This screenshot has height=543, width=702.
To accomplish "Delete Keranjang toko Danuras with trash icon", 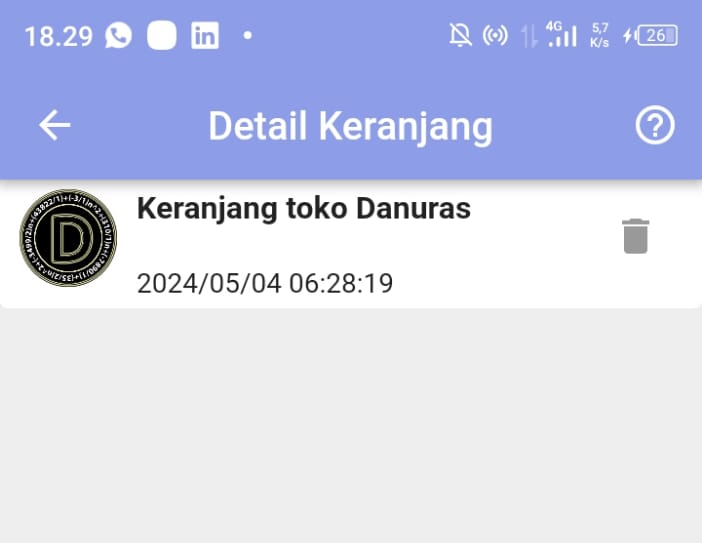I will (636, 236).
